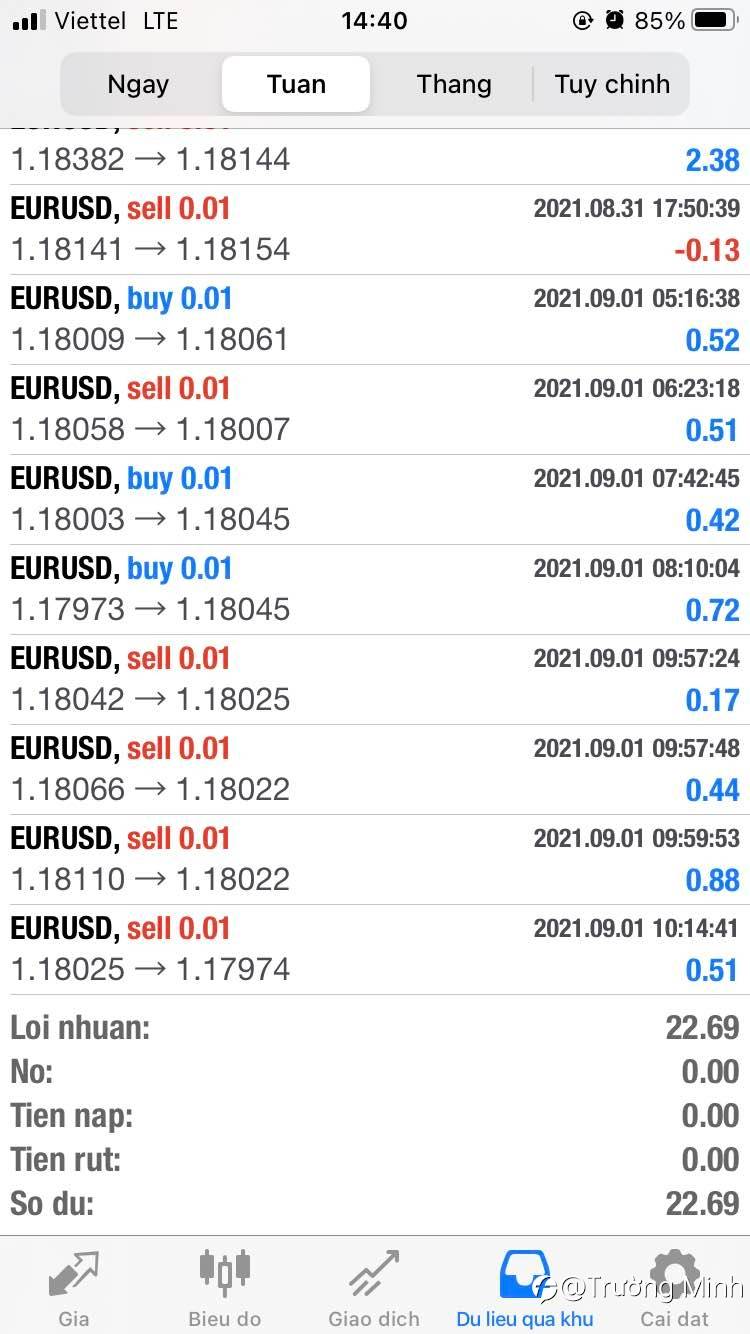Image resolution: width=750 pixels, height=1334 pixels.
Task: Expand the EURUSD trade closed at 08:10:04
Action: (375, 589)
